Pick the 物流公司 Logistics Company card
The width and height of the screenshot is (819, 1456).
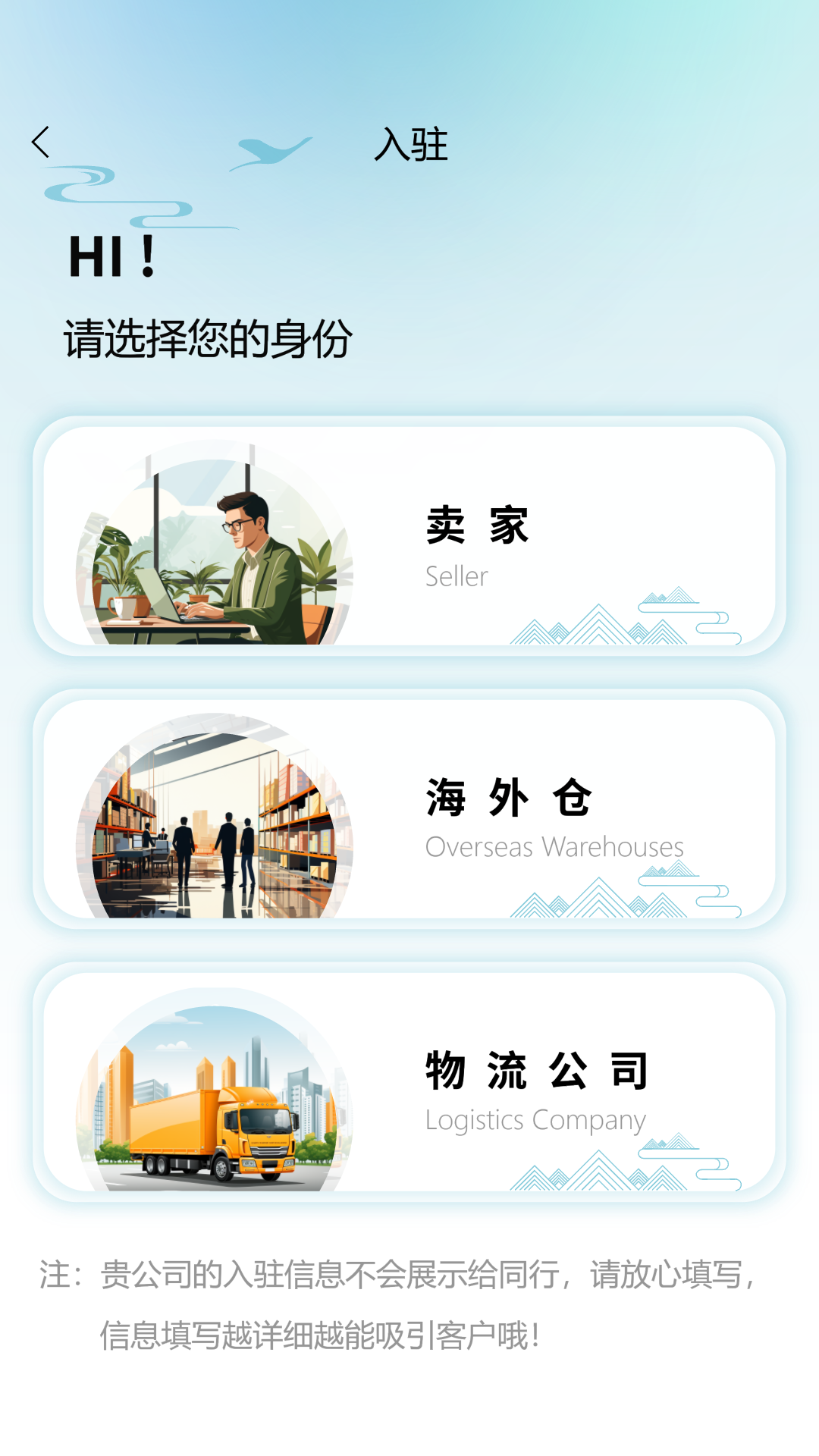click(x=409, y=1082)
